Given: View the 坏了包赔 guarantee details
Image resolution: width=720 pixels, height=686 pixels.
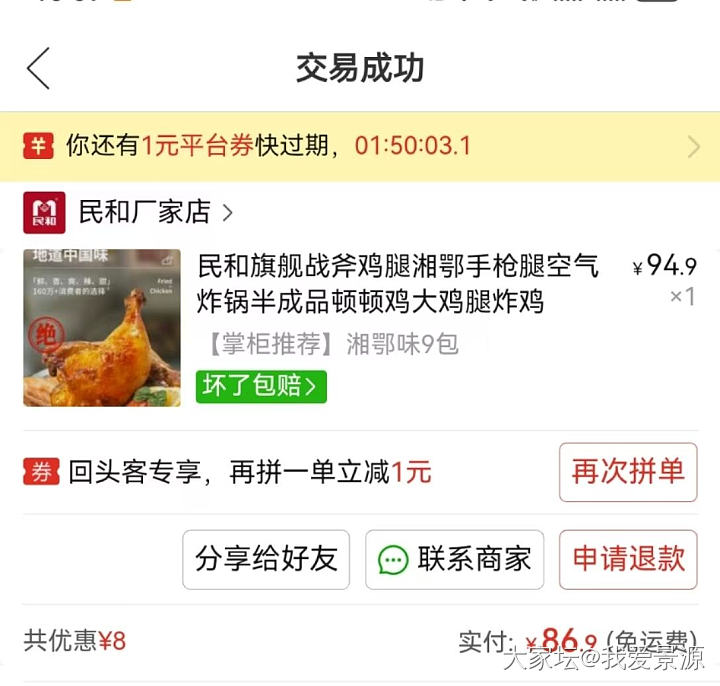Looking at the screenshot, I should [261, 386].
